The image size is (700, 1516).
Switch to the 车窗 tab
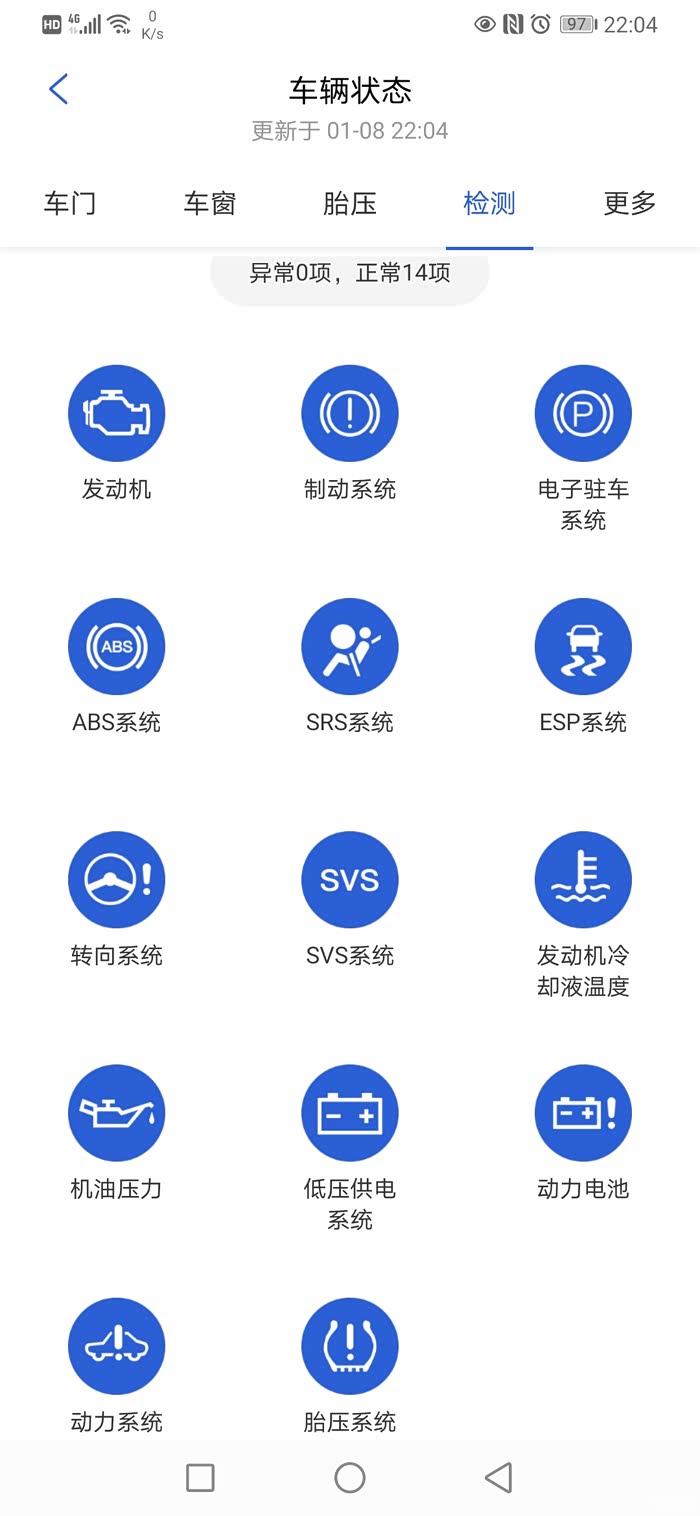tap(210, 203)
